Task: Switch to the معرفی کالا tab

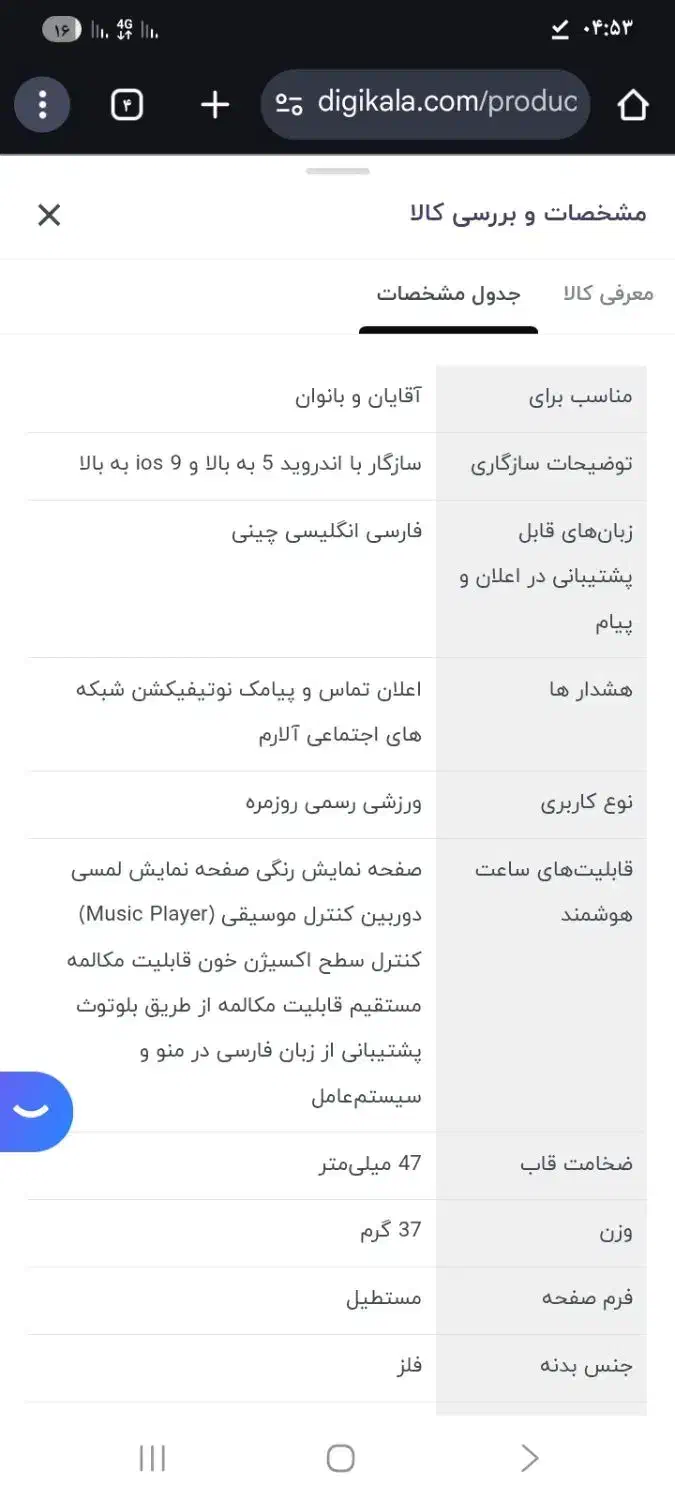Action: (x=608, y=294)
